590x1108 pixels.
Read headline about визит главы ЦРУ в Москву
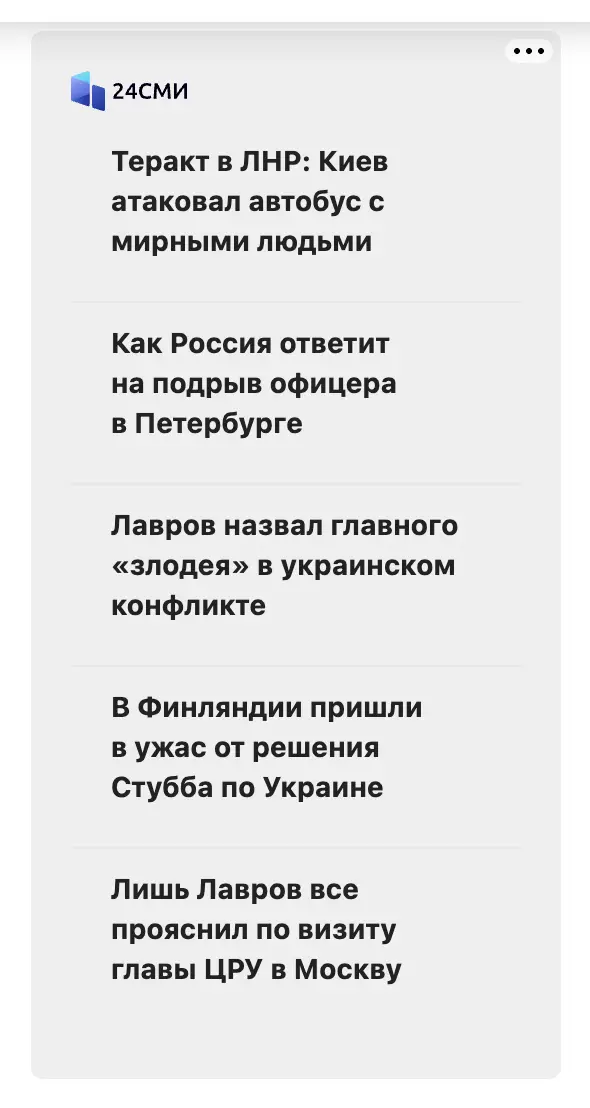pyautogui.click(x=256, y=929)
